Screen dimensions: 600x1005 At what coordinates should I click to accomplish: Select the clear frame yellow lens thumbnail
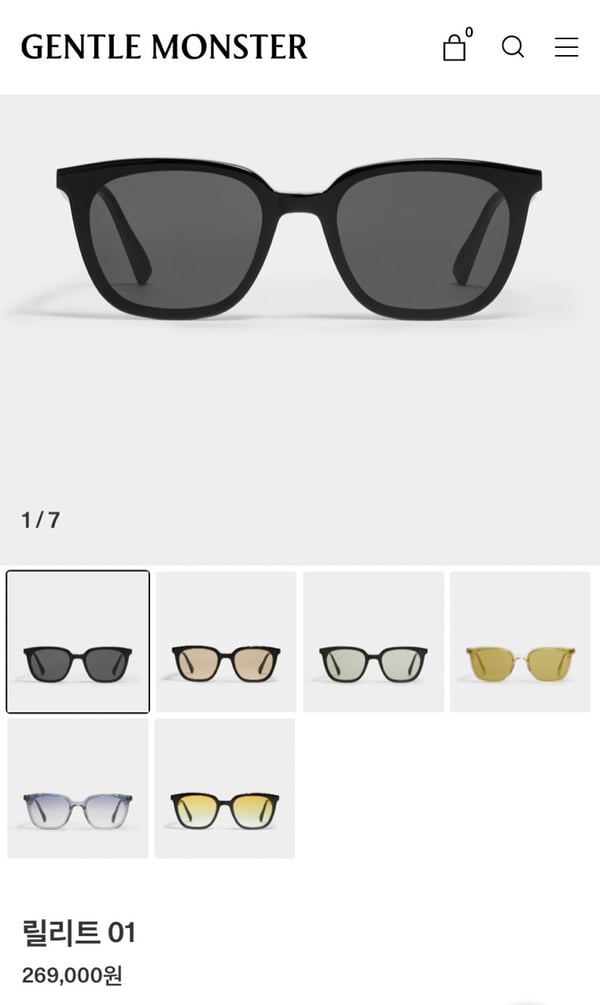click(x=520, y=642)
